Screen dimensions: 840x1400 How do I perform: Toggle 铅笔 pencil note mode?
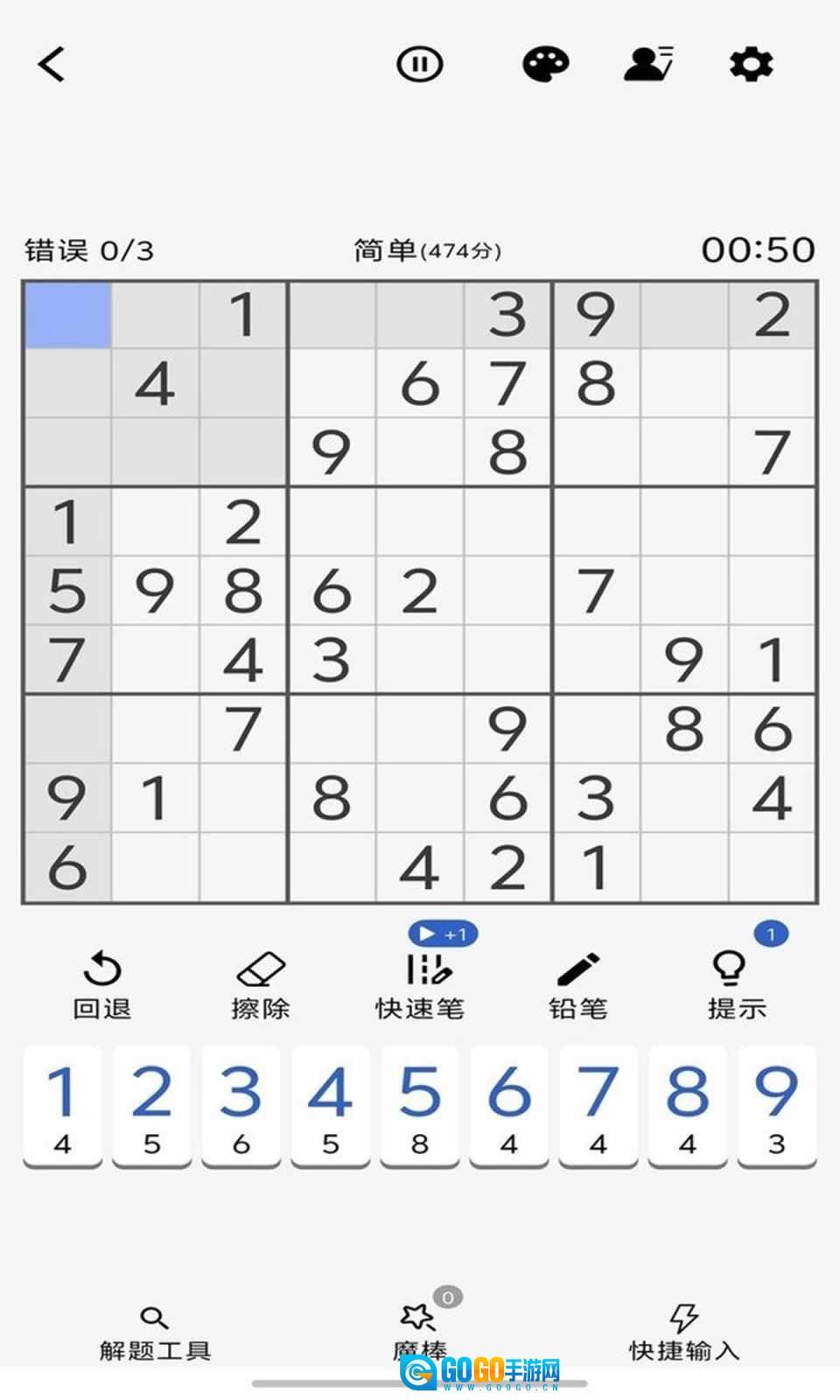[x=577, y=985]
